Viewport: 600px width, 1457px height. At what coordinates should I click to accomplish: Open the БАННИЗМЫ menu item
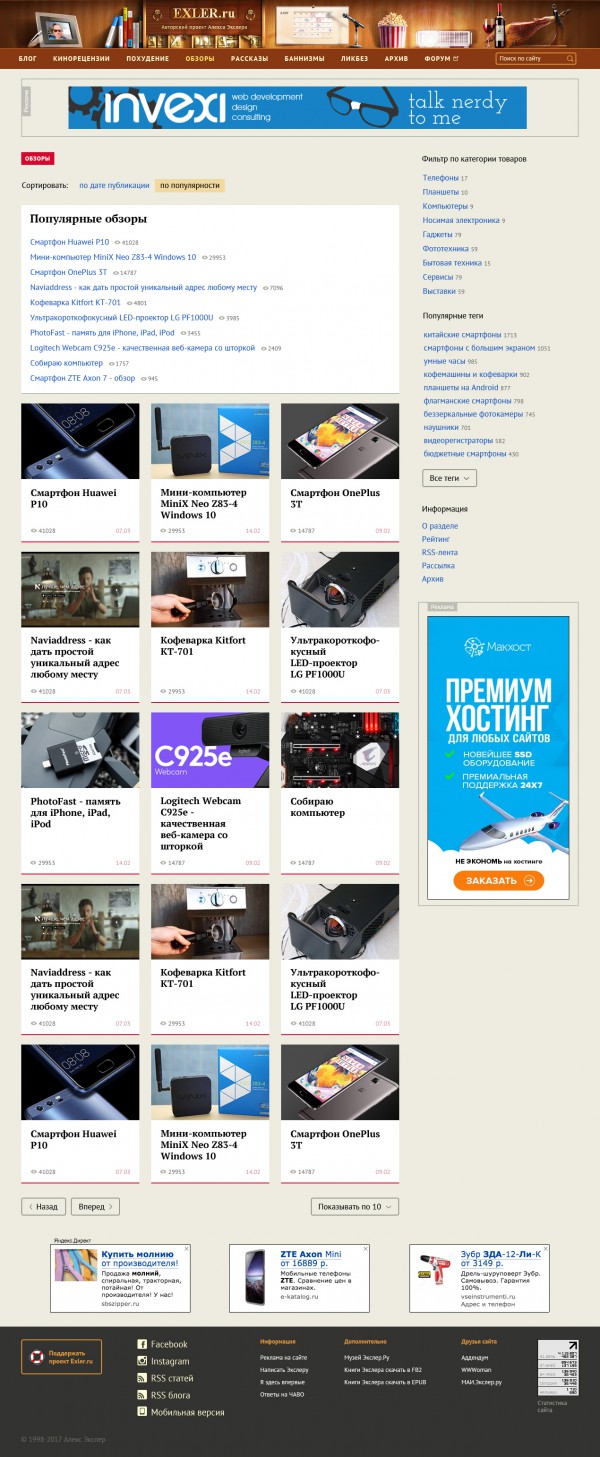tap(304, 59)
